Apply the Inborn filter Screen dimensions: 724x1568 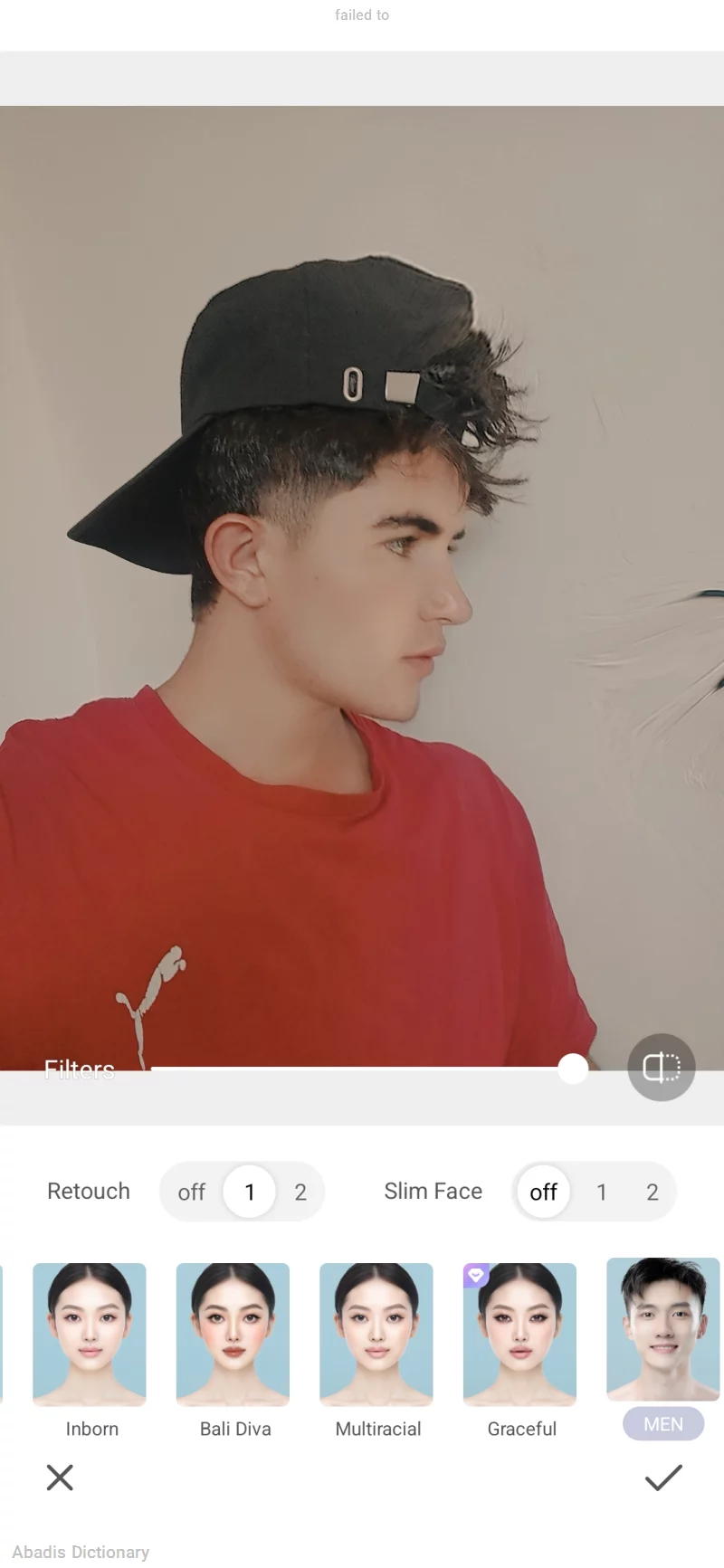[90, 1335]
